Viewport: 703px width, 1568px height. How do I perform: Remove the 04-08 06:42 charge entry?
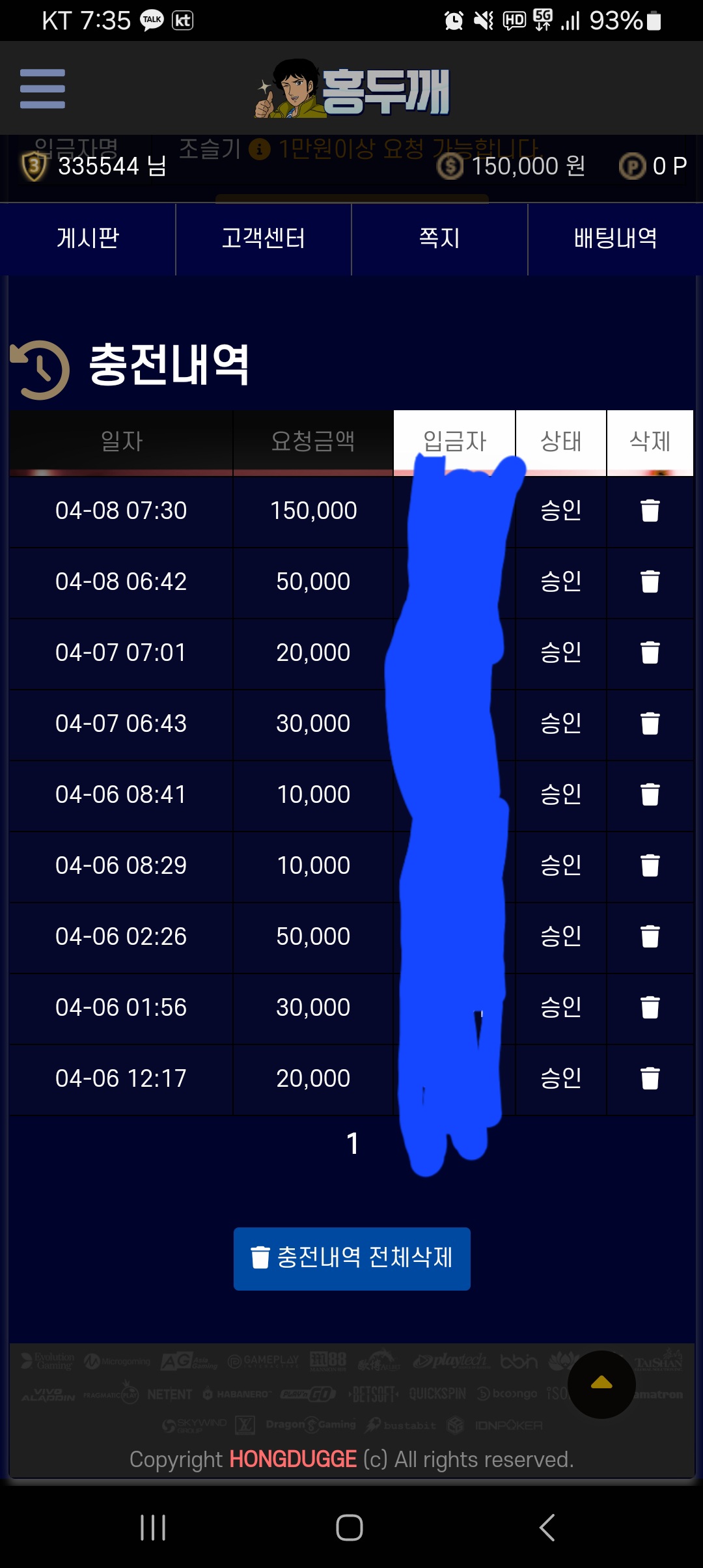pos(650,582)
